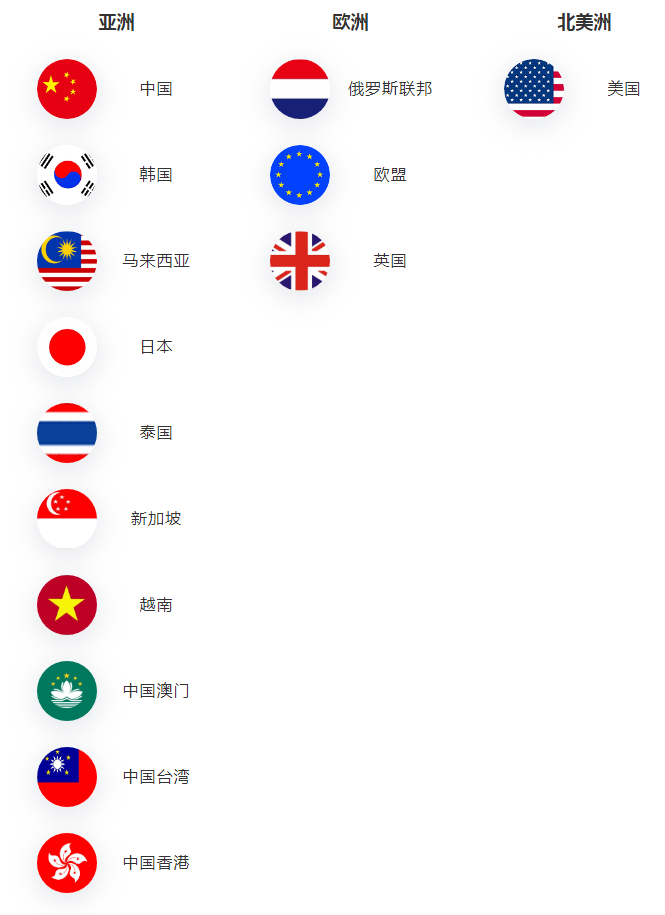Select 马来西亚 region
This screenshot has height=915, width=665.
click(155, 261)
